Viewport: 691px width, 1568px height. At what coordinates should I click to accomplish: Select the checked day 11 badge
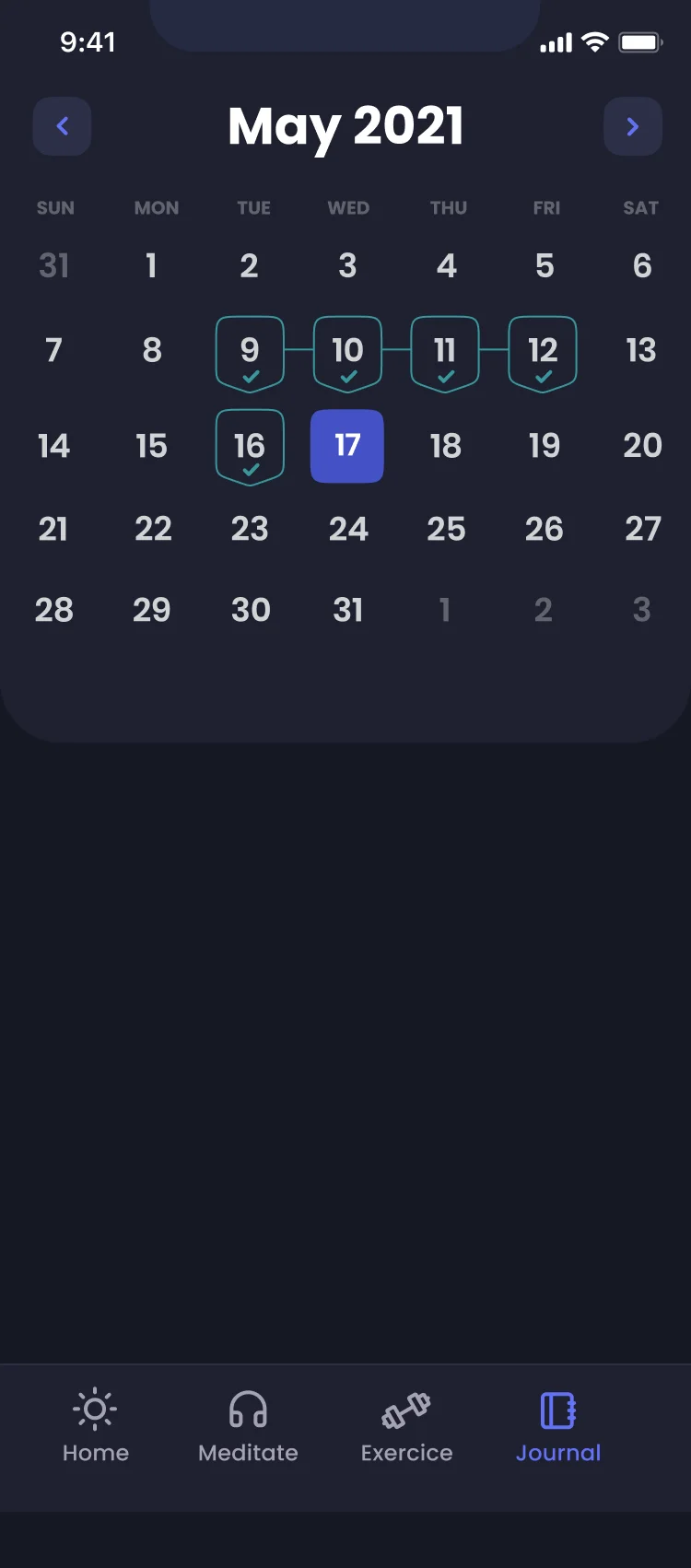pyautogui.click(x=446, y=352)
